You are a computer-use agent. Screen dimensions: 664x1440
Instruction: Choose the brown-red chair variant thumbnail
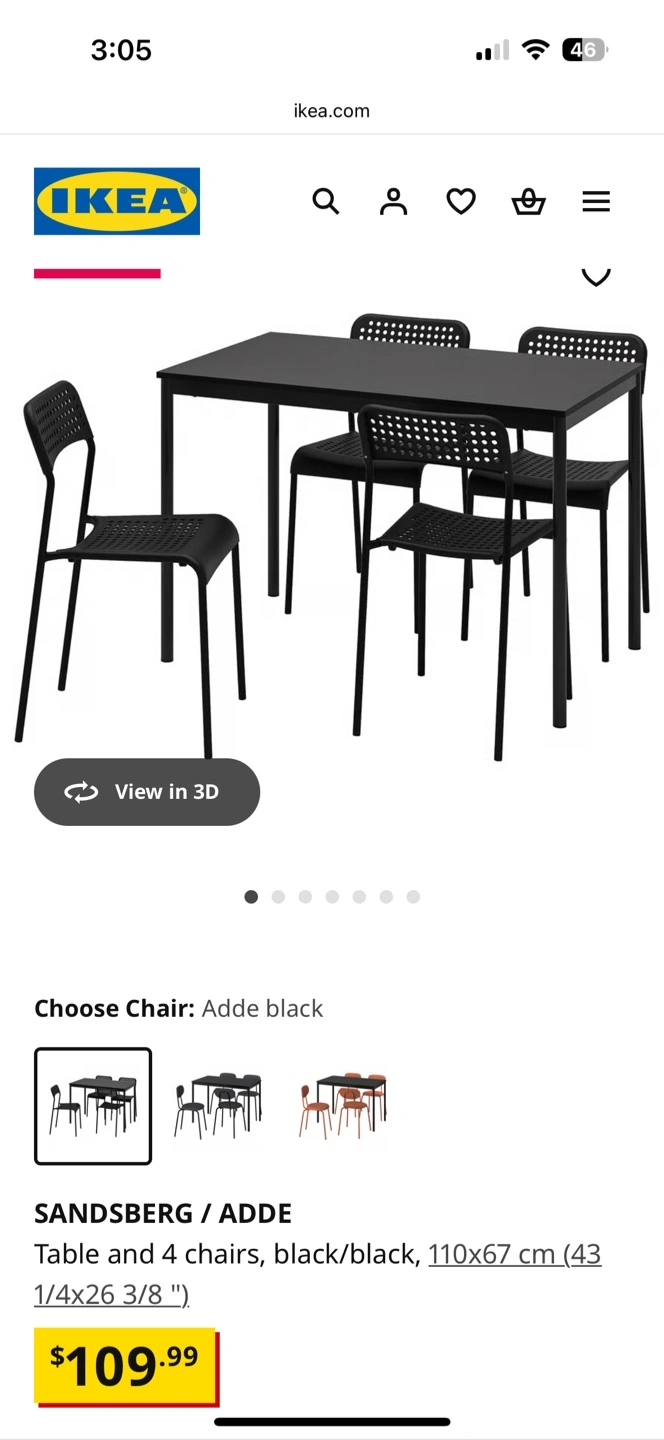point(343,1106)
